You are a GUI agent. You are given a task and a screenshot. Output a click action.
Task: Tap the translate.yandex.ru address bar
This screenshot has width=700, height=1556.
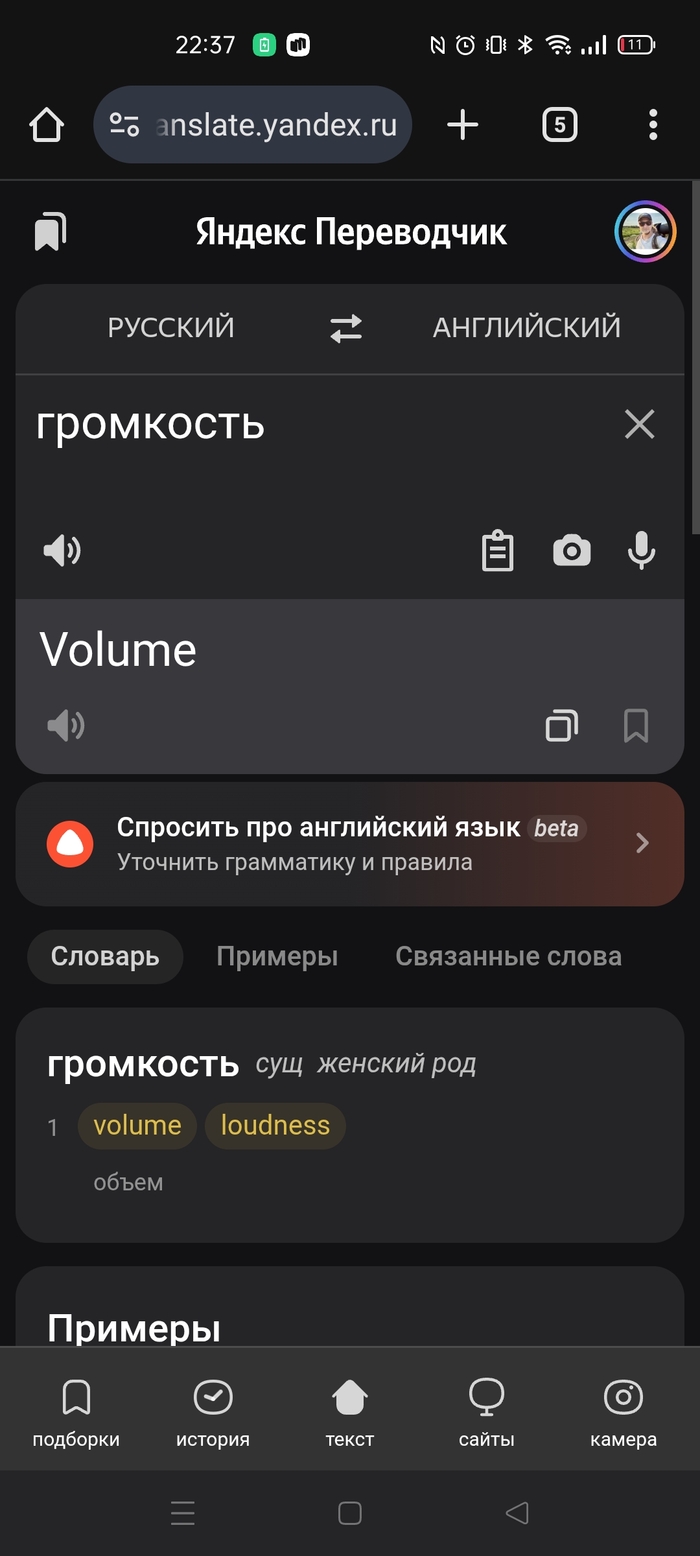(253, 125)
